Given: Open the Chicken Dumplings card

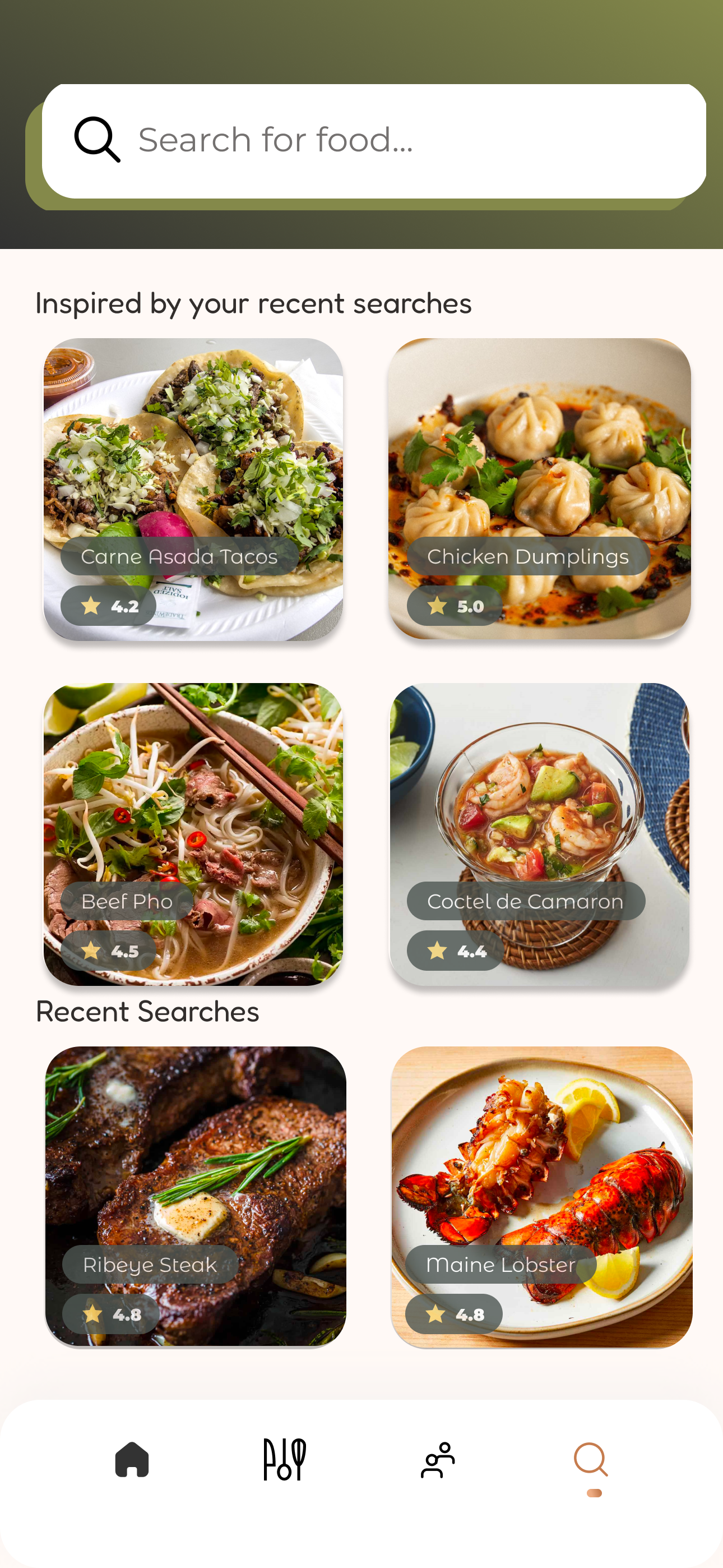Looking at the screenshot, I should tap(540, 489).
